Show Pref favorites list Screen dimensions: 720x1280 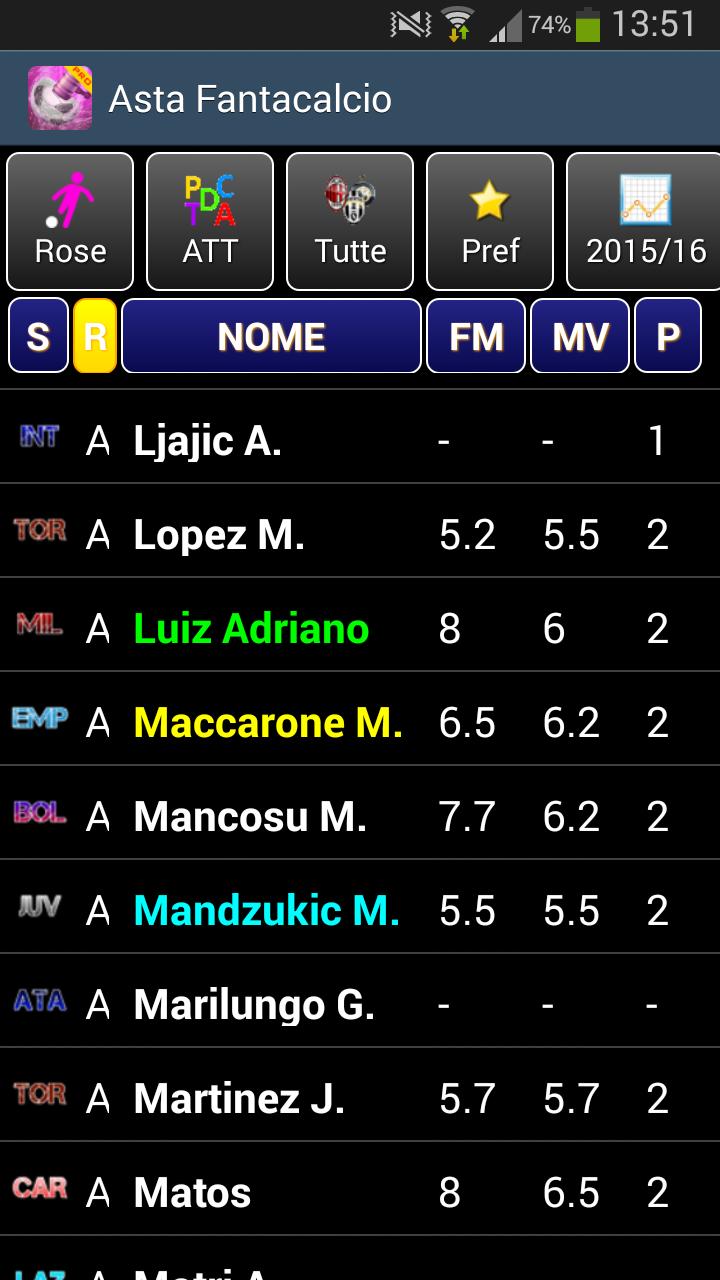[490, 221]
